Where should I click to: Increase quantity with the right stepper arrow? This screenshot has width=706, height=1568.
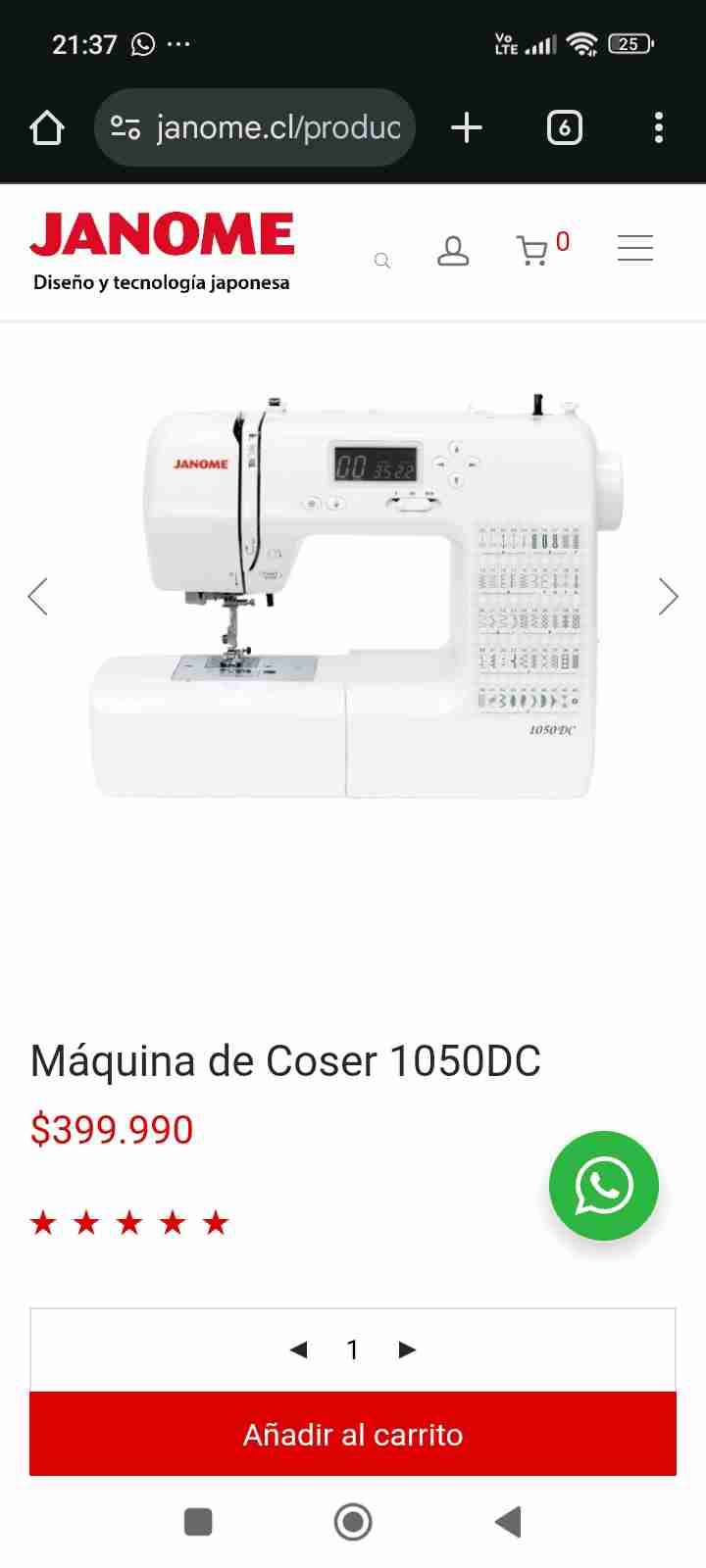pyautogui.click(x=407, y=1349)
